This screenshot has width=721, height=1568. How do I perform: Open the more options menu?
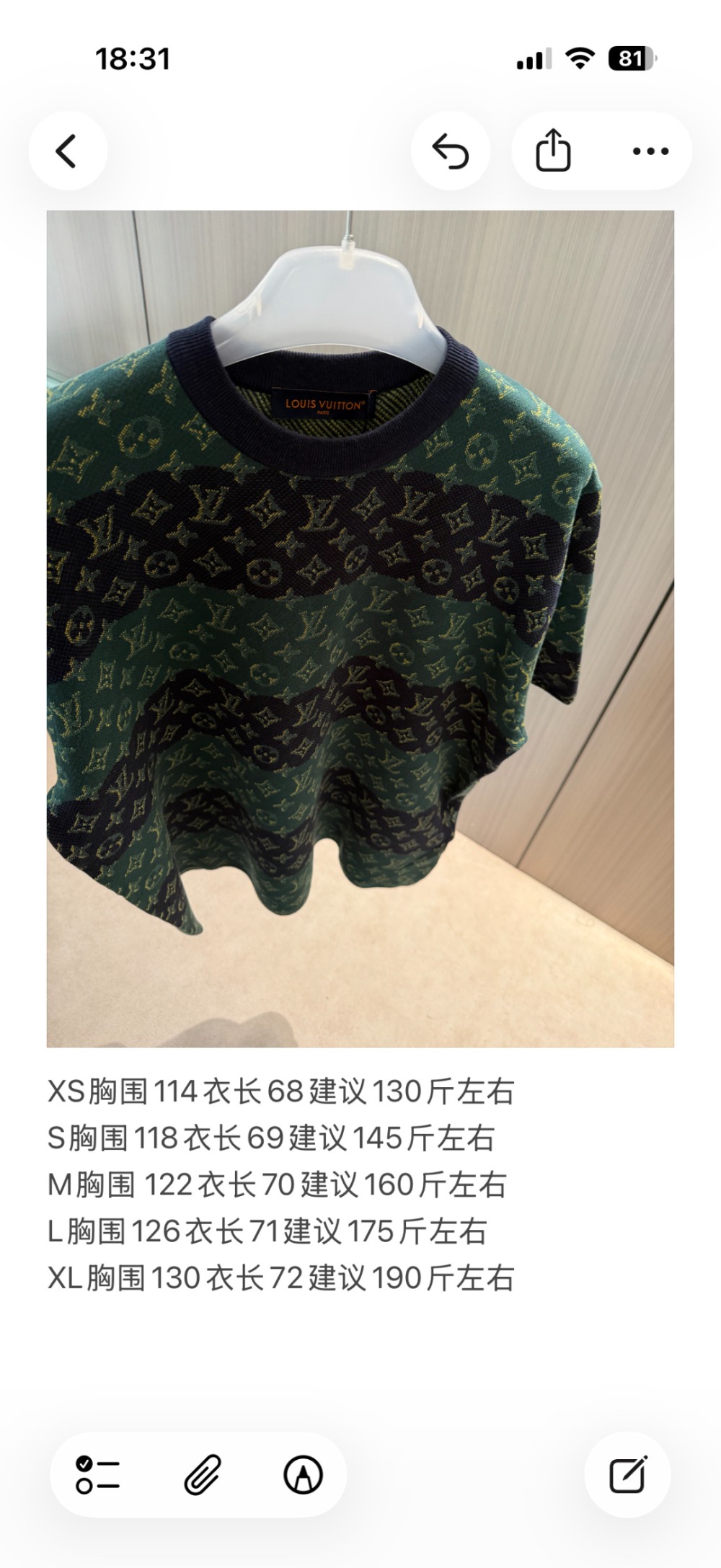650,151
